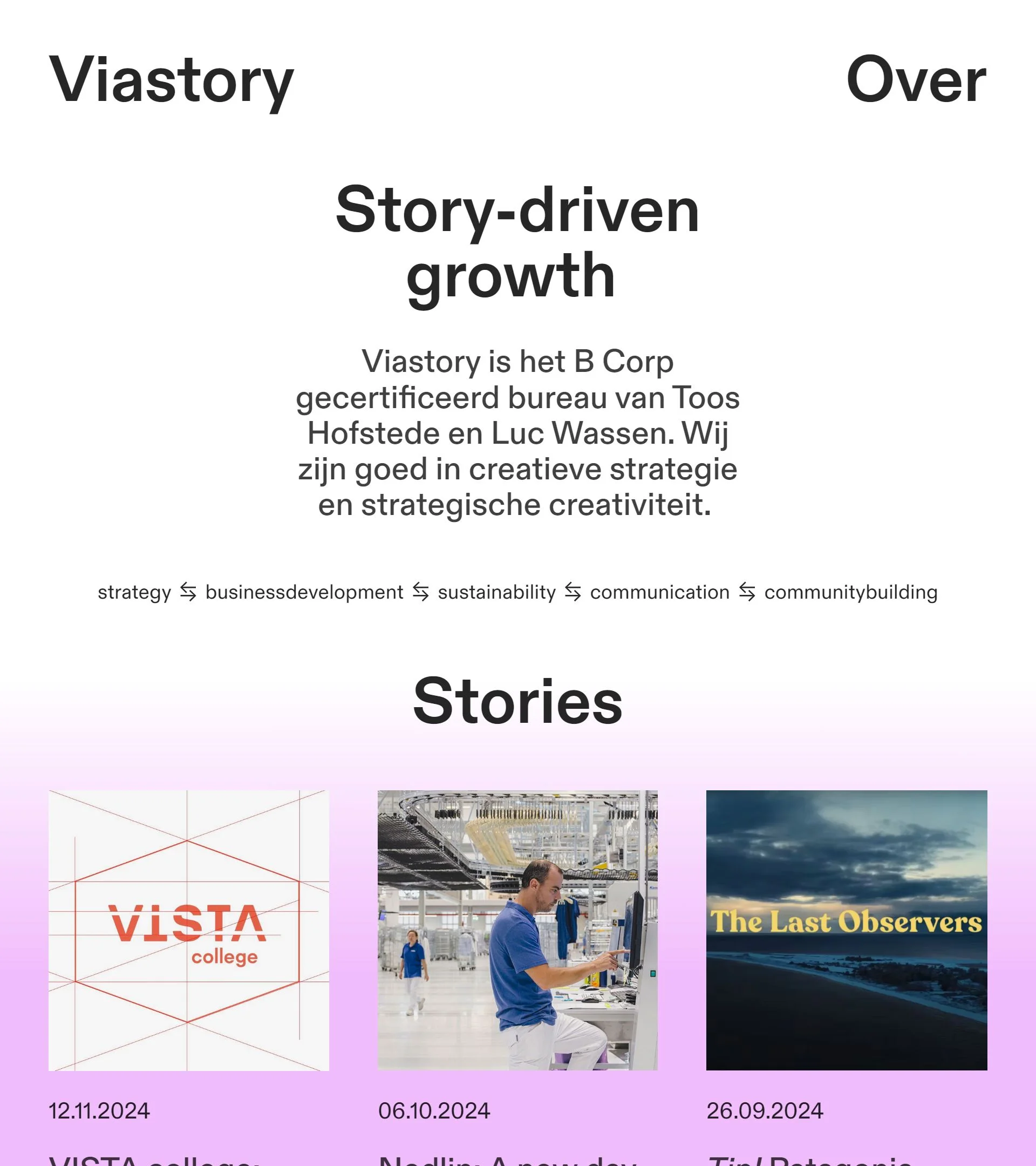Click the Viastory logo
This screenshot has width=1036, height=1166.
pyautogui.click(x=169, y=80)
